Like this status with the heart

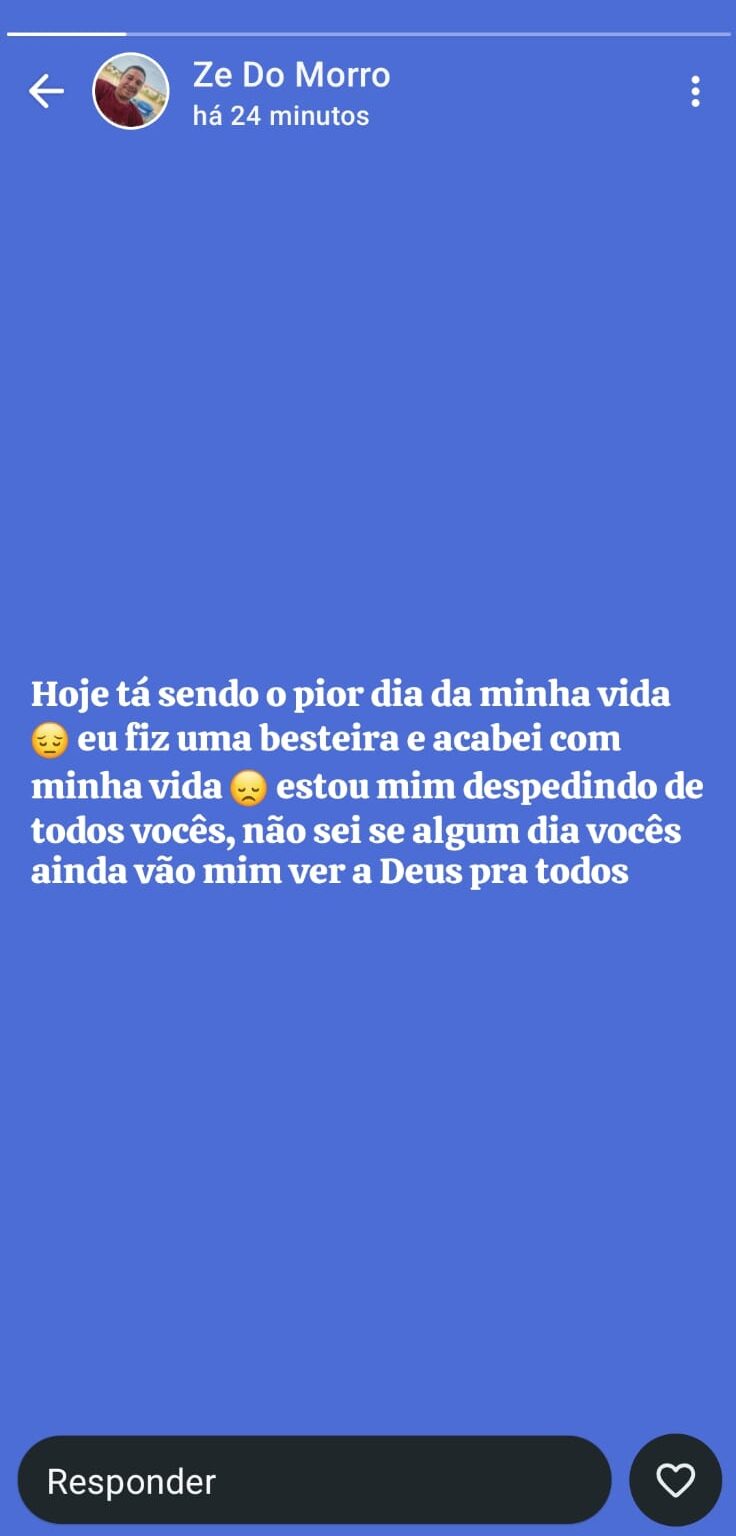[675, 1480]
